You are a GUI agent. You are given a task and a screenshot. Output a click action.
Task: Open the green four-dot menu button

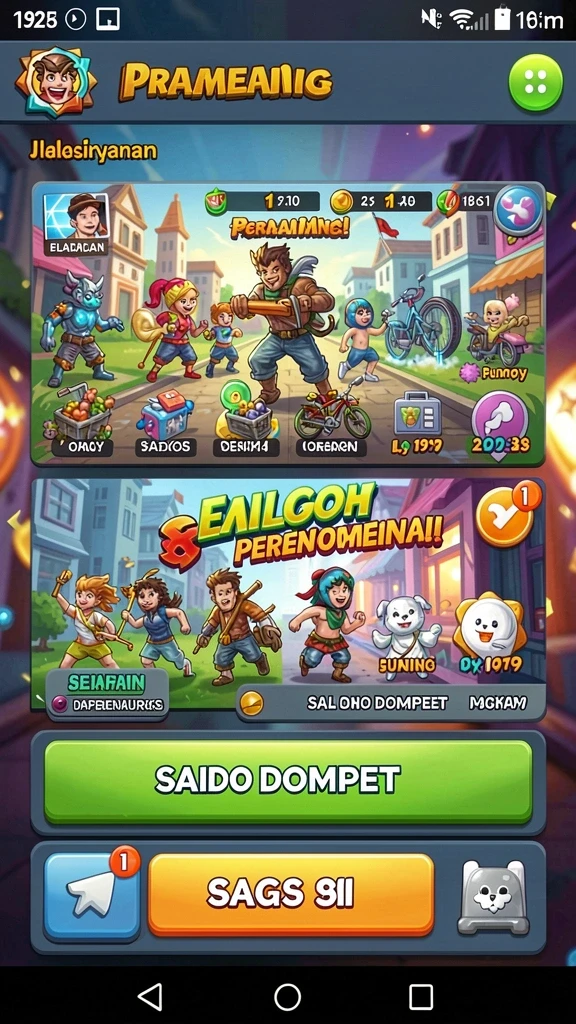click(535, 83)
